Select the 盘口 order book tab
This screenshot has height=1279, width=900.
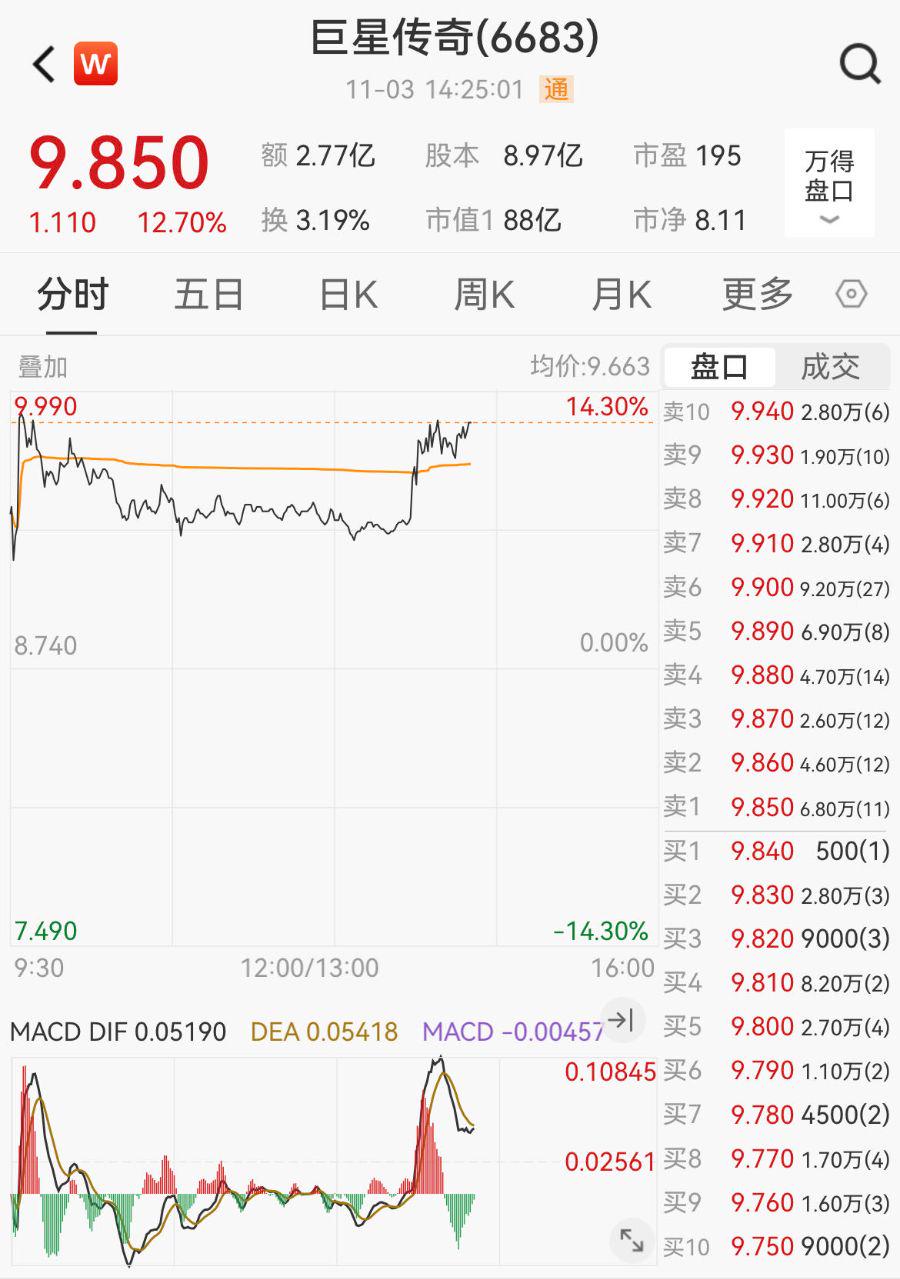pyautogui.click(x=719, y=367)
